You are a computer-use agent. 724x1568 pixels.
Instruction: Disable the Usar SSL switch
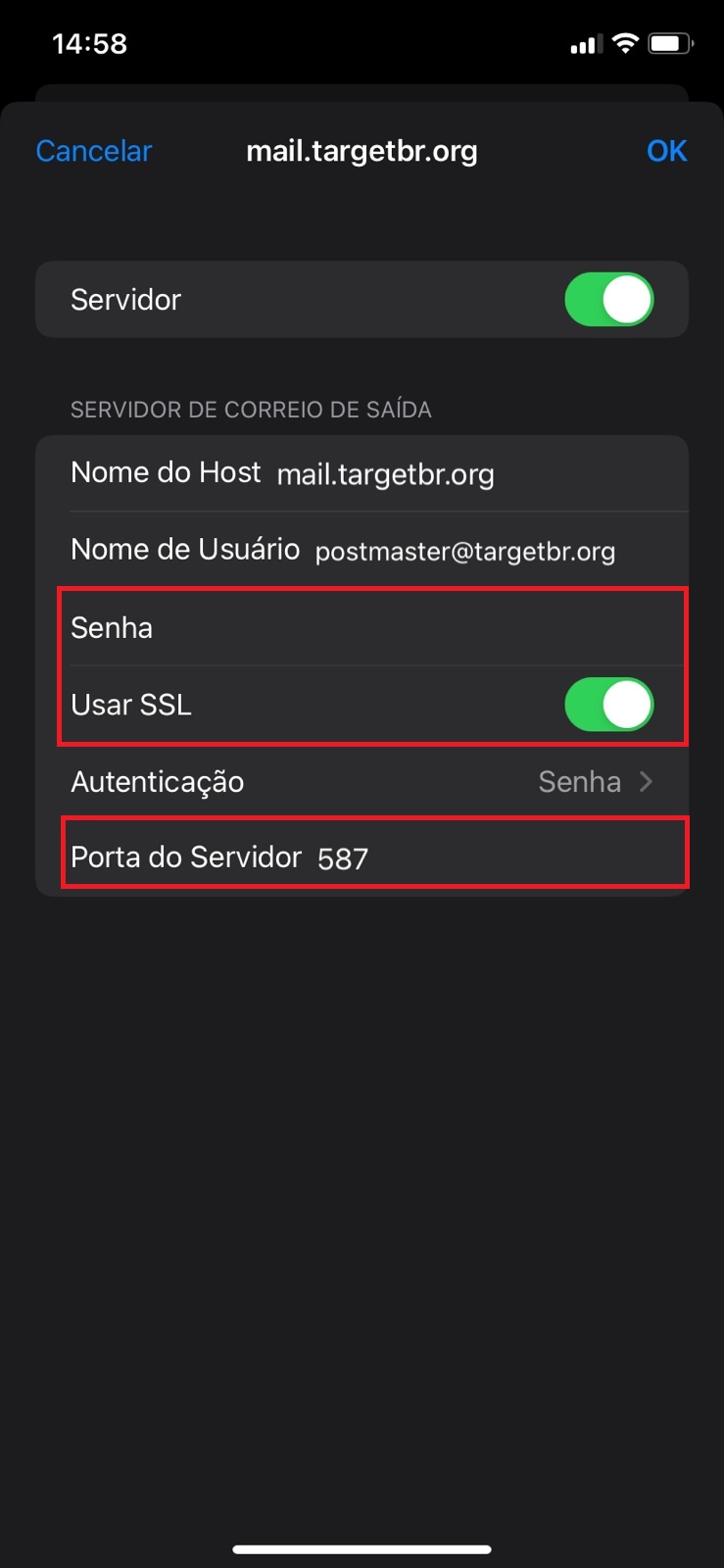[608, 705]
